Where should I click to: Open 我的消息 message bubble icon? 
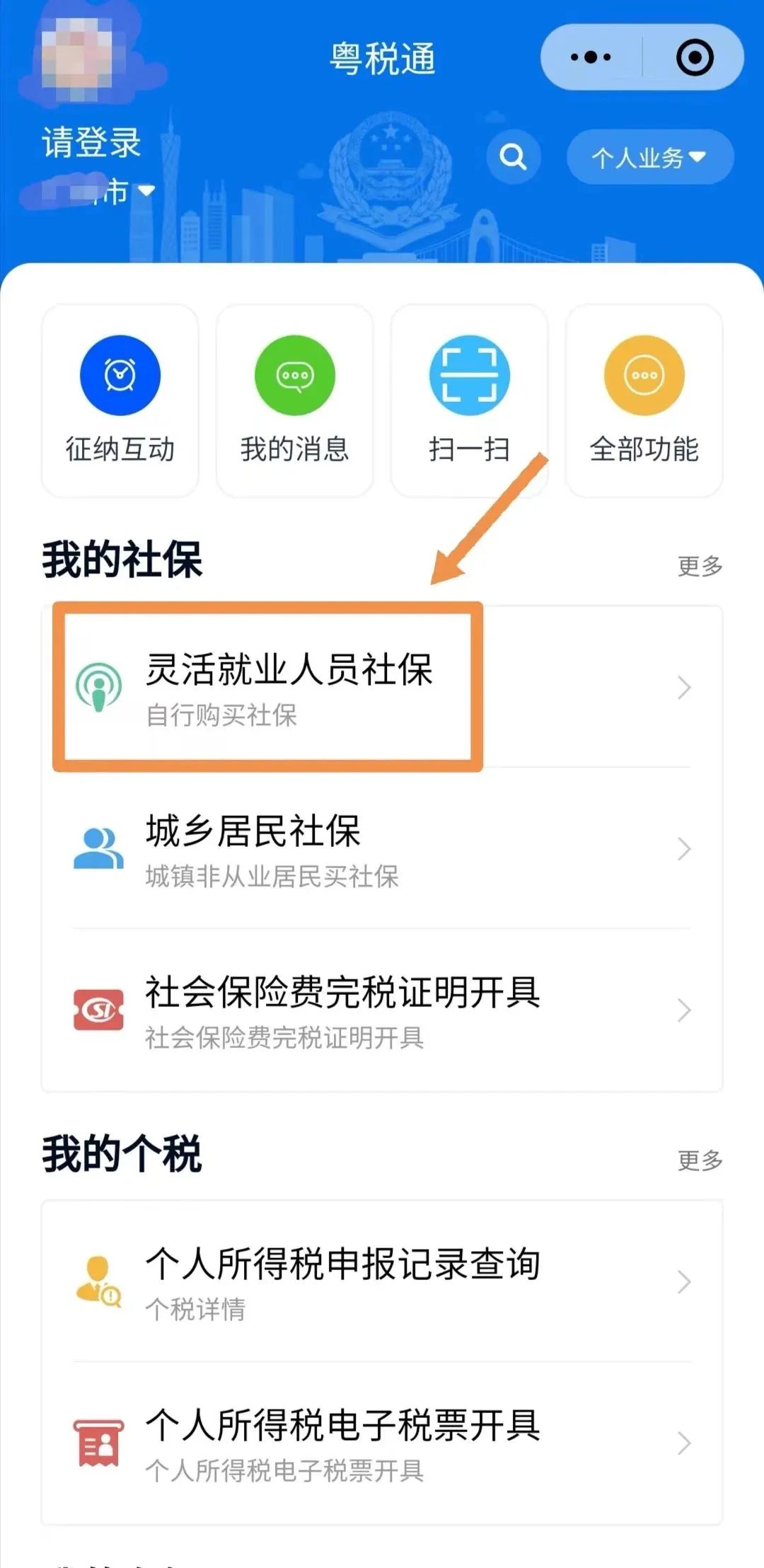click(x=294, y=375)
